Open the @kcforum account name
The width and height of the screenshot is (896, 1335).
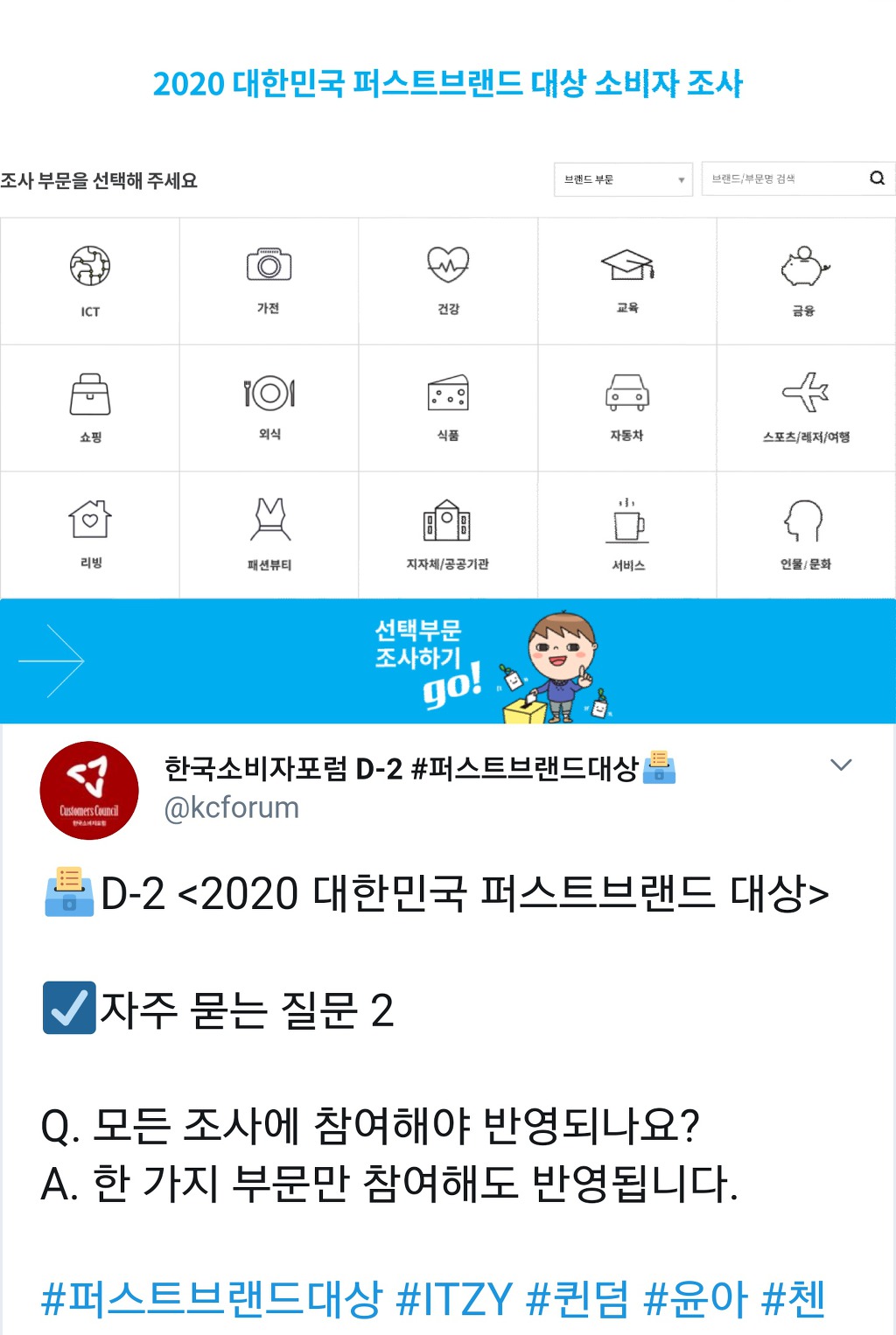tap(232, 807)
